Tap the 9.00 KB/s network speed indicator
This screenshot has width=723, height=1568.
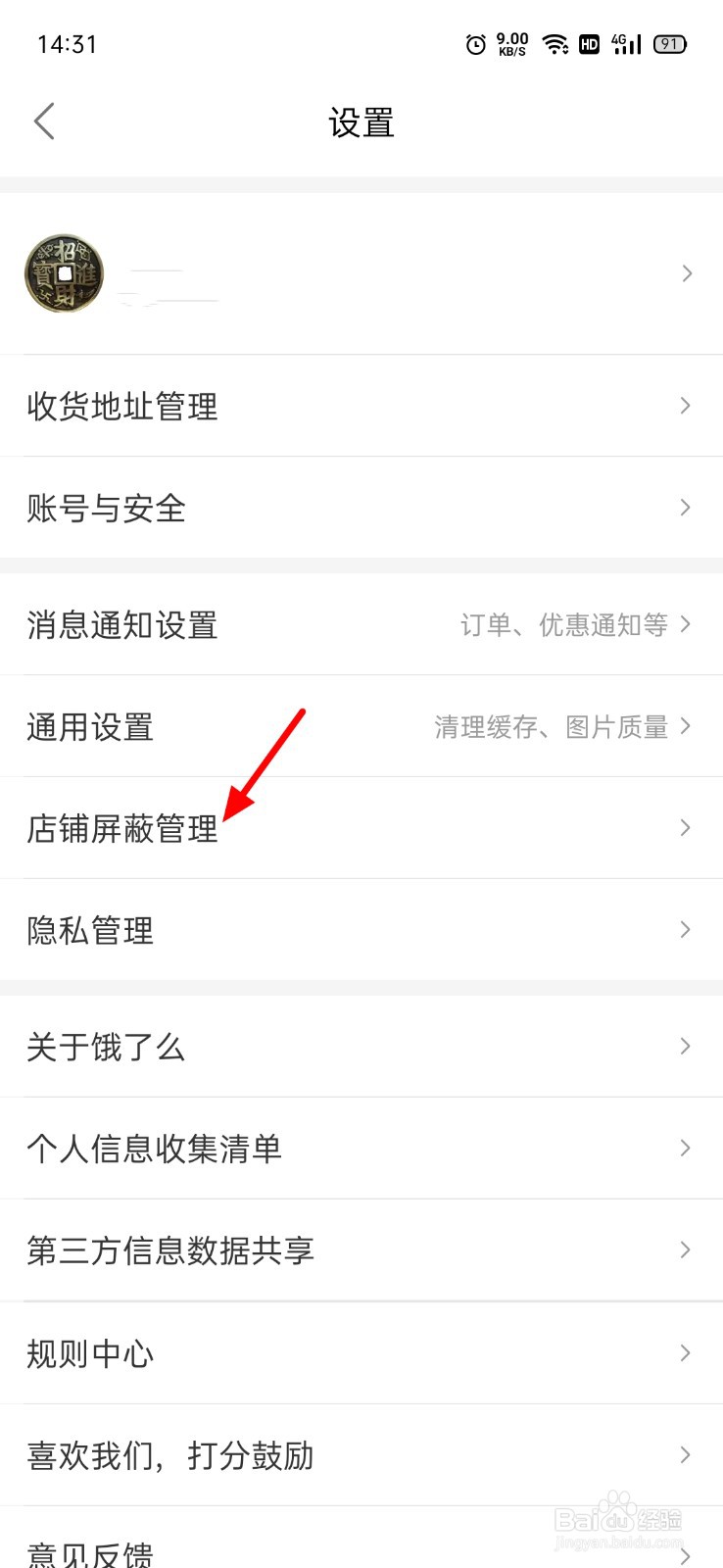510,43
